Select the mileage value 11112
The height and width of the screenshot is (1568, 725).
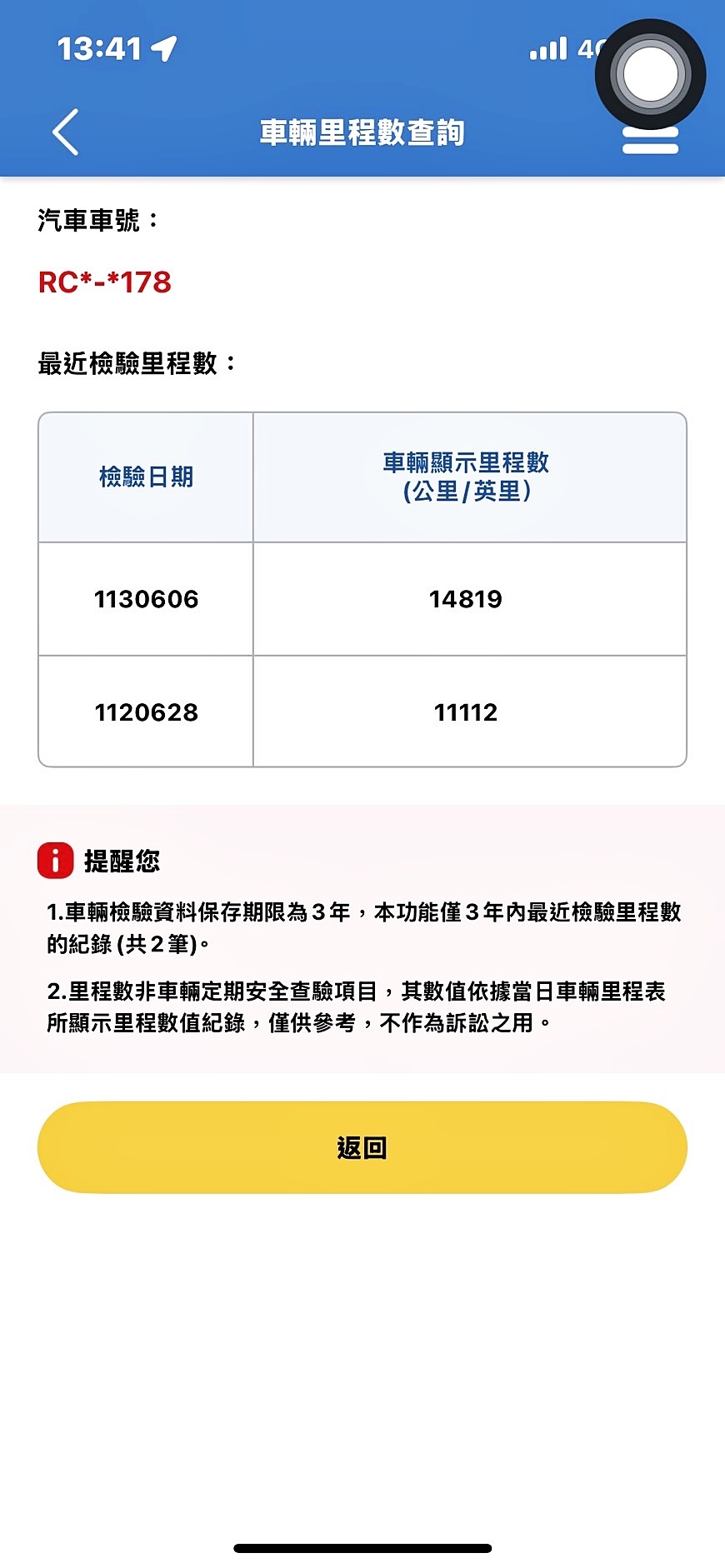coord(466,712)
